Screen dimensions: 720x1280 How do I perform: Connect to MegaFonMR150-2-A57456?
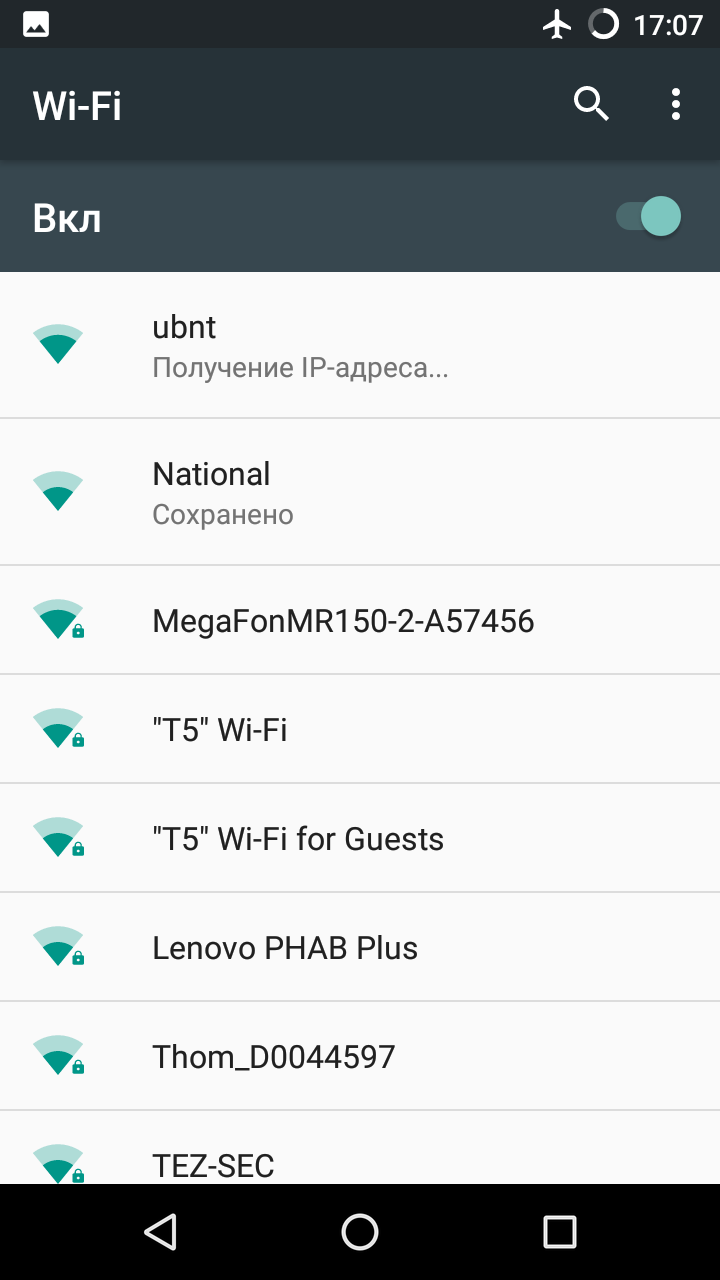[360, 621]
